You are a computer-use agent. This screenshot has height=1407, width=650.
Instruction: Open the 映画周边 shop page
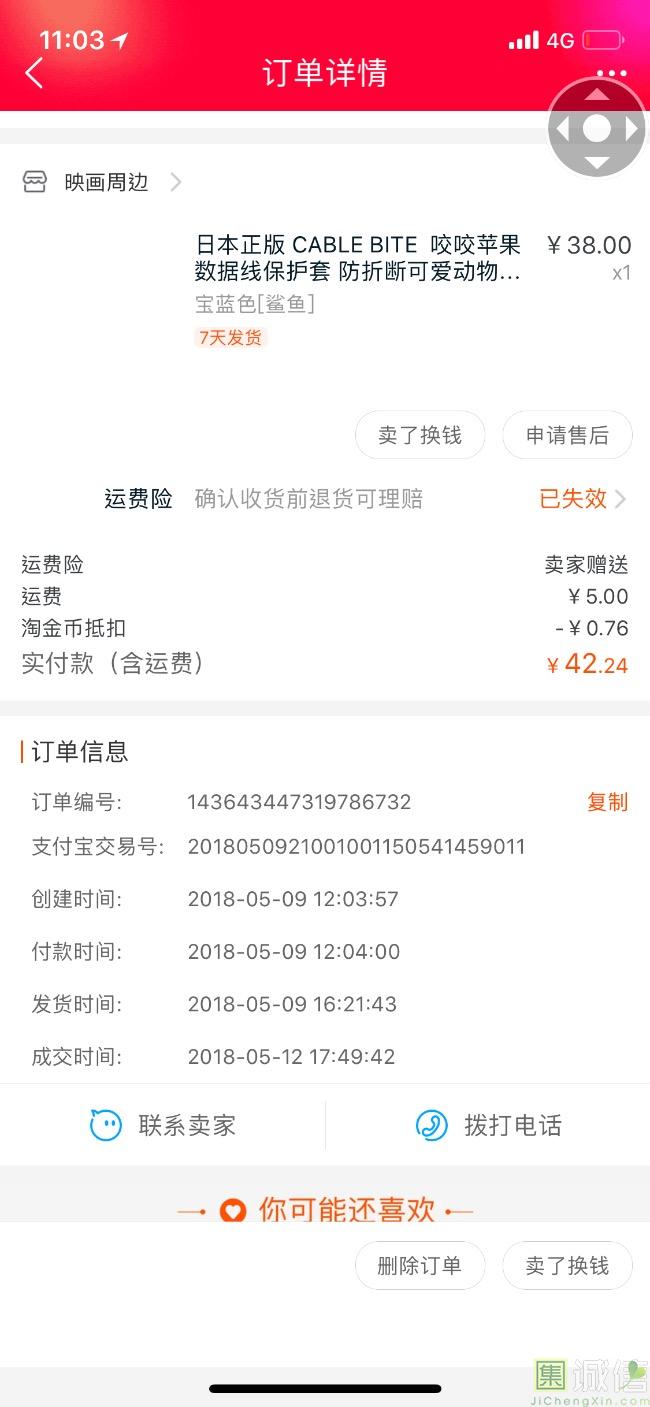coord(102,182)
